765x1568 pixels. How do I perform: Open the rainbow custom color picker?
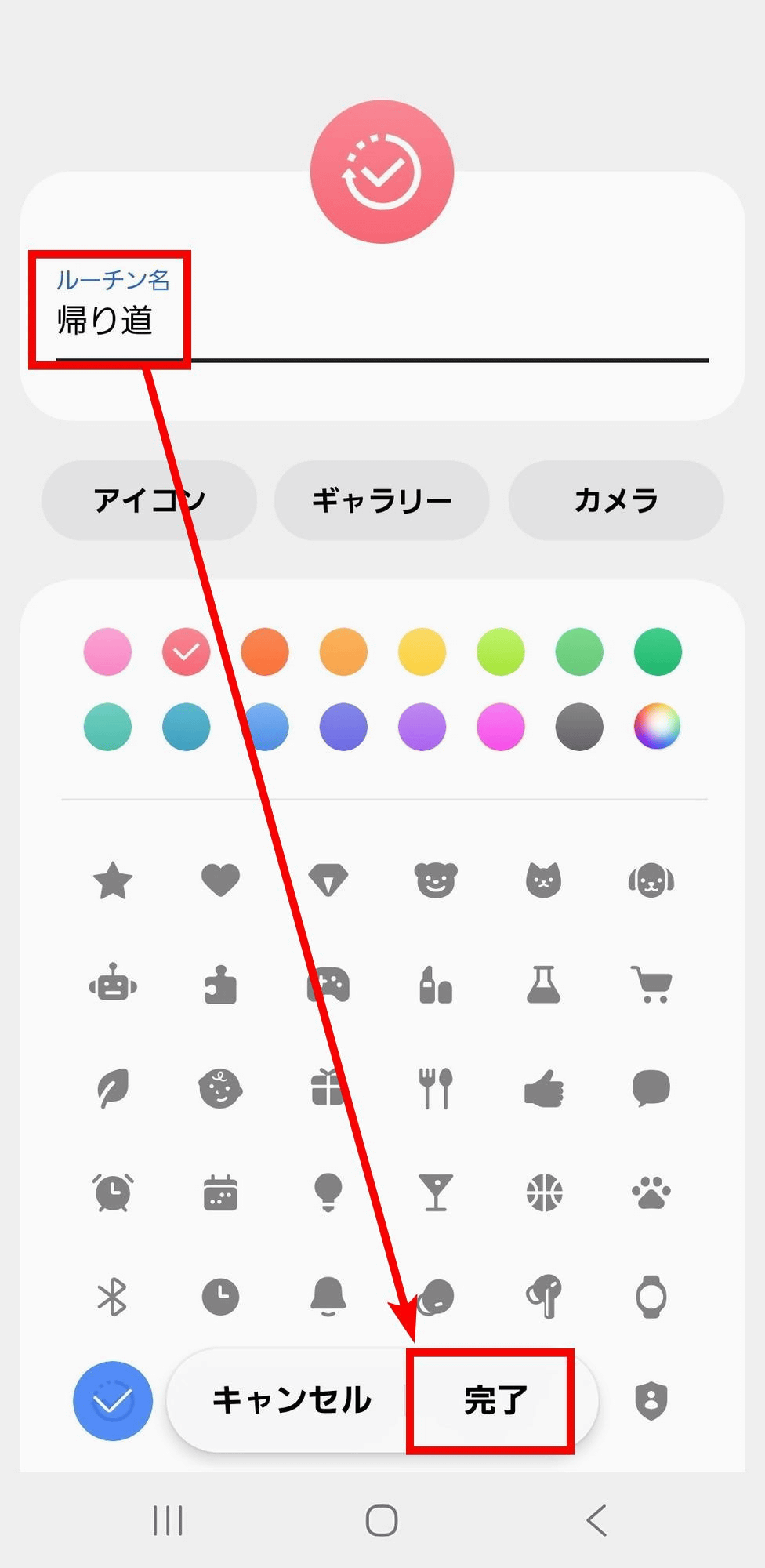point(657,727)
